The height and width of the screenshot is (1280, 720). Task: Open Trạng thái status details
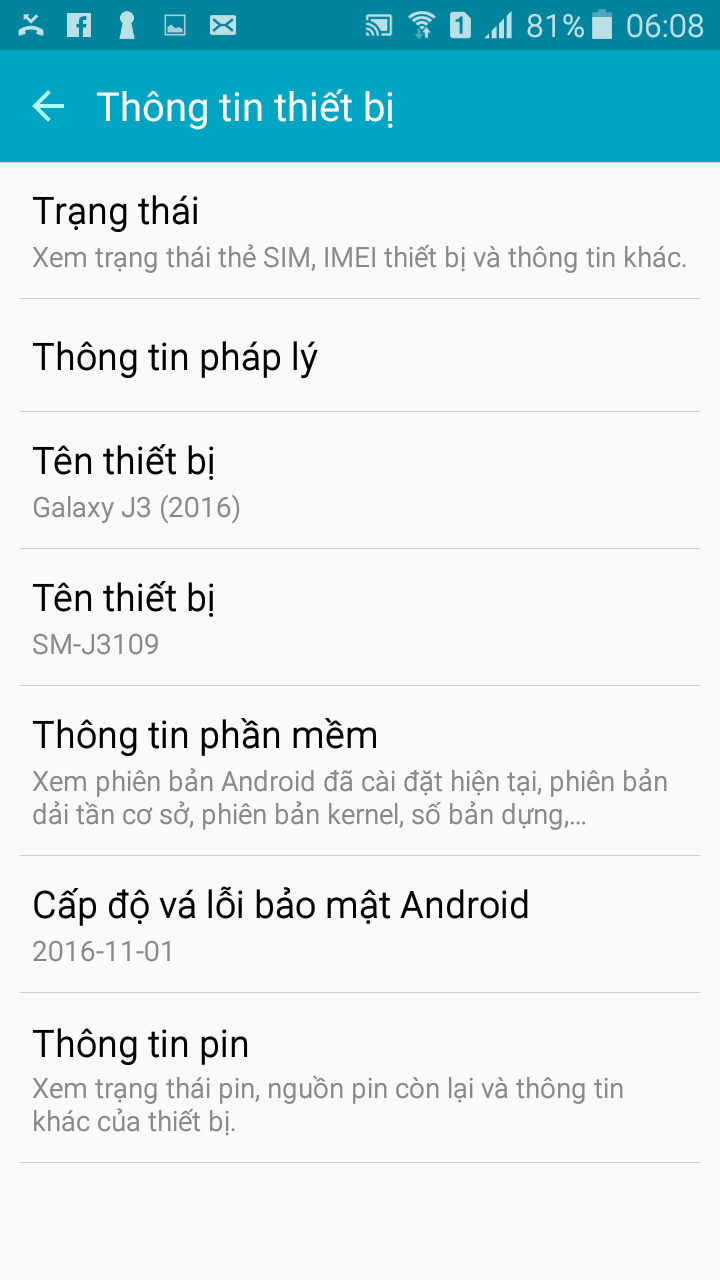click(x=360, y=232)
